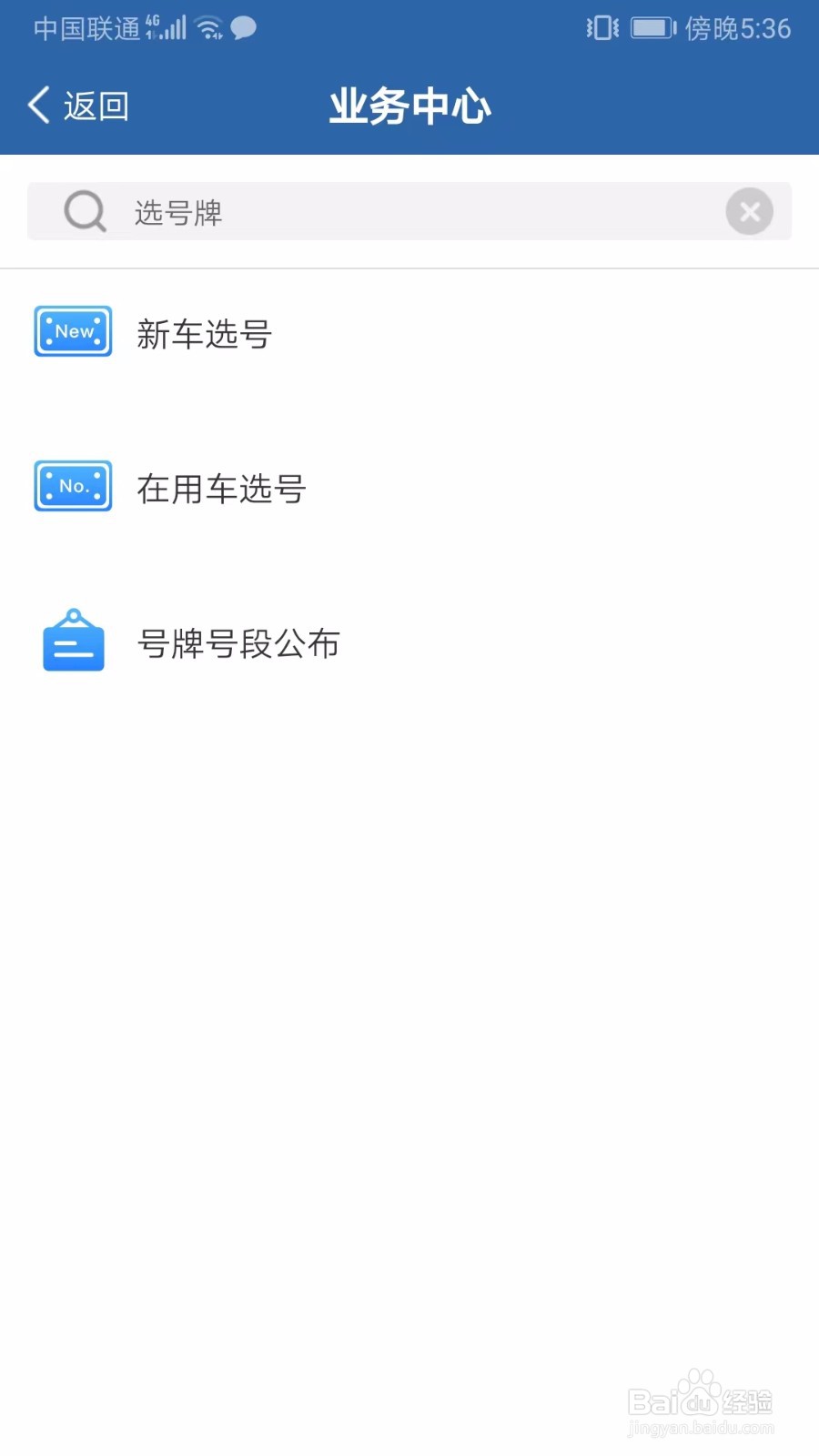Open 号牌号段公布
Viewport: 819px width, 1456px height.
coord(409,642)
